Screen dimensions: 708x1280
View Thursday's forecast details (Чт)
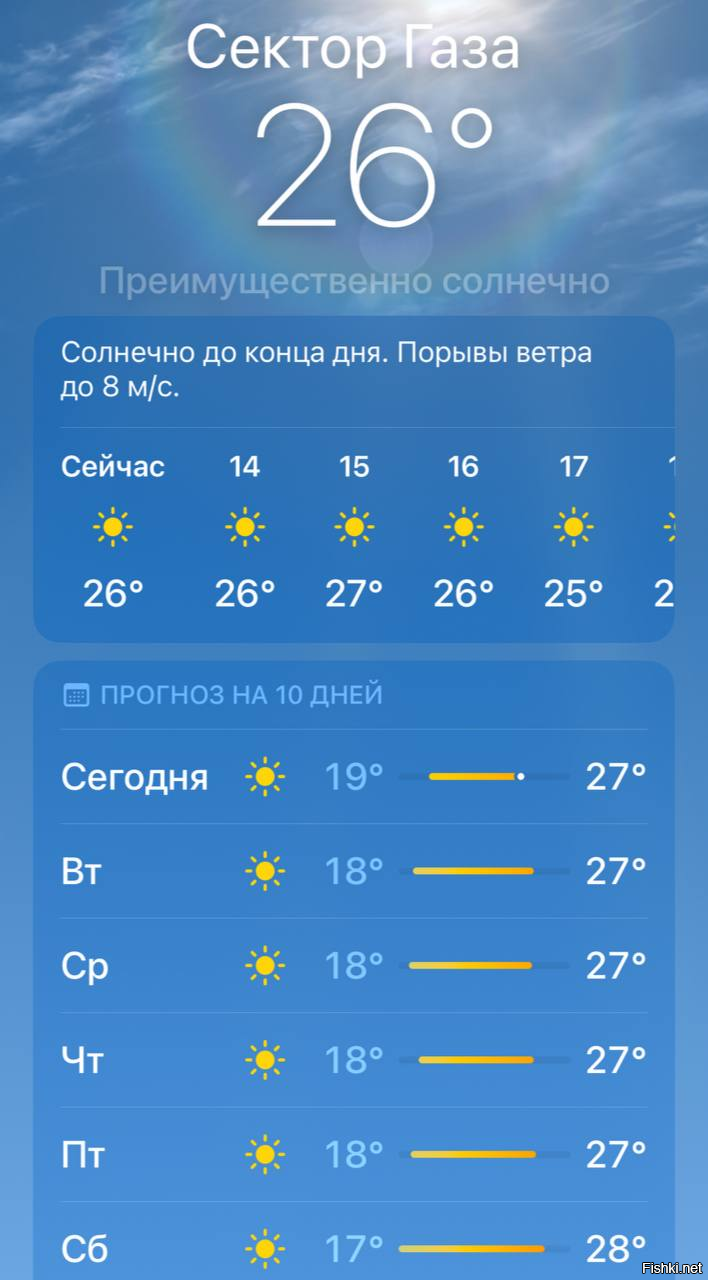pyautogui.click(x=353, y=1060)
